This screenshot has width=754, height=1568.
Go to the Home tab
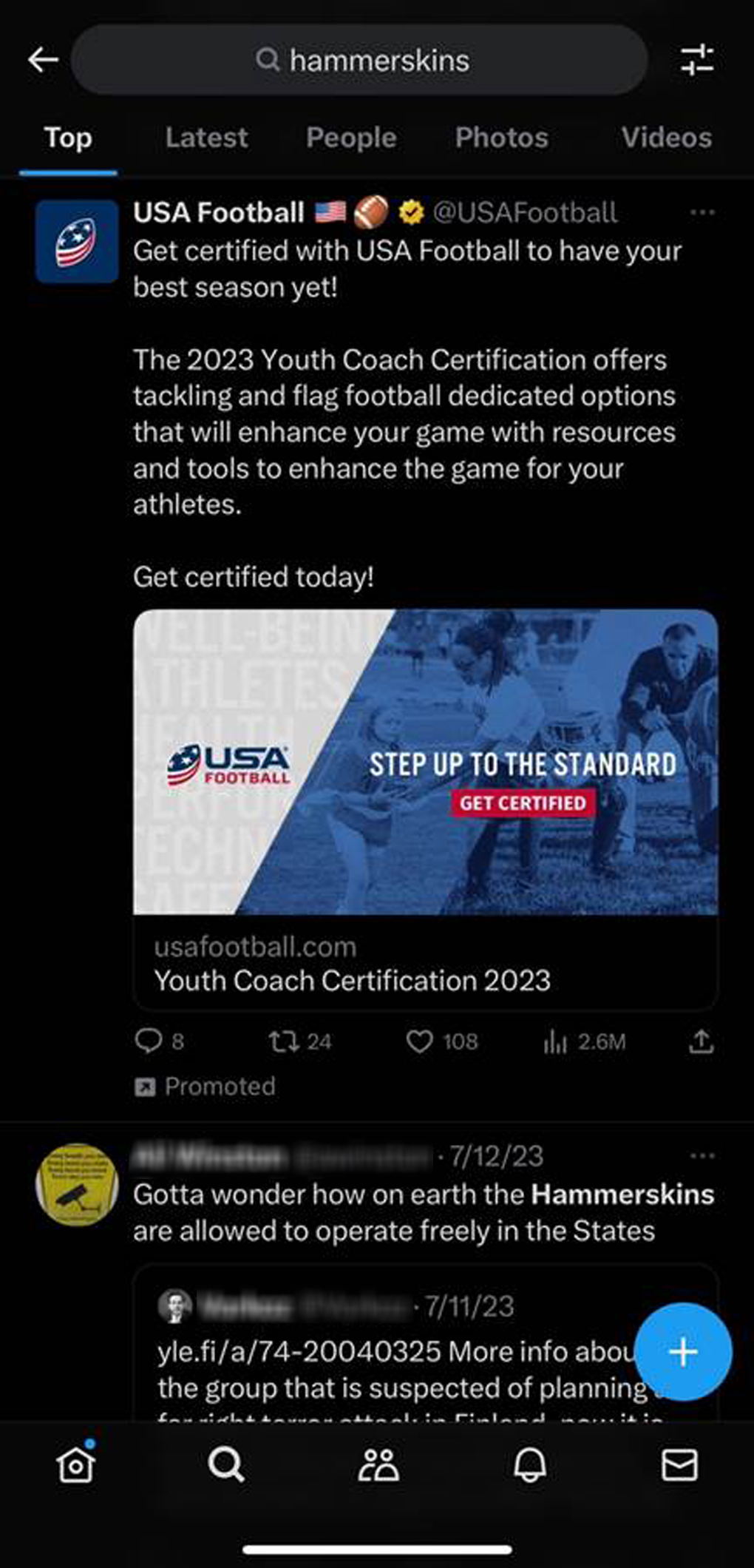click(x=76, y=1464)
